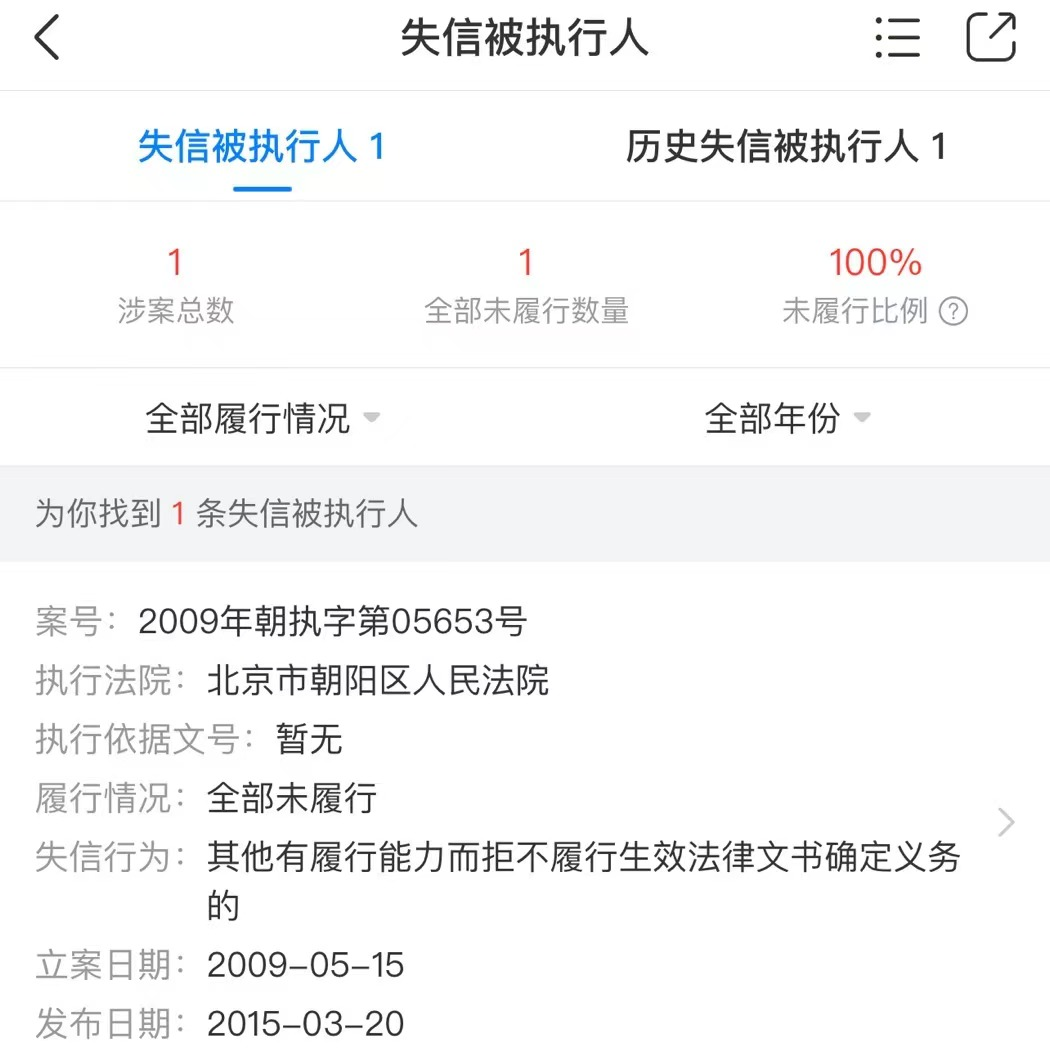Open the list menu icon
Image resolution: width=1050 pixels, height=1057 pixels.
897,39
